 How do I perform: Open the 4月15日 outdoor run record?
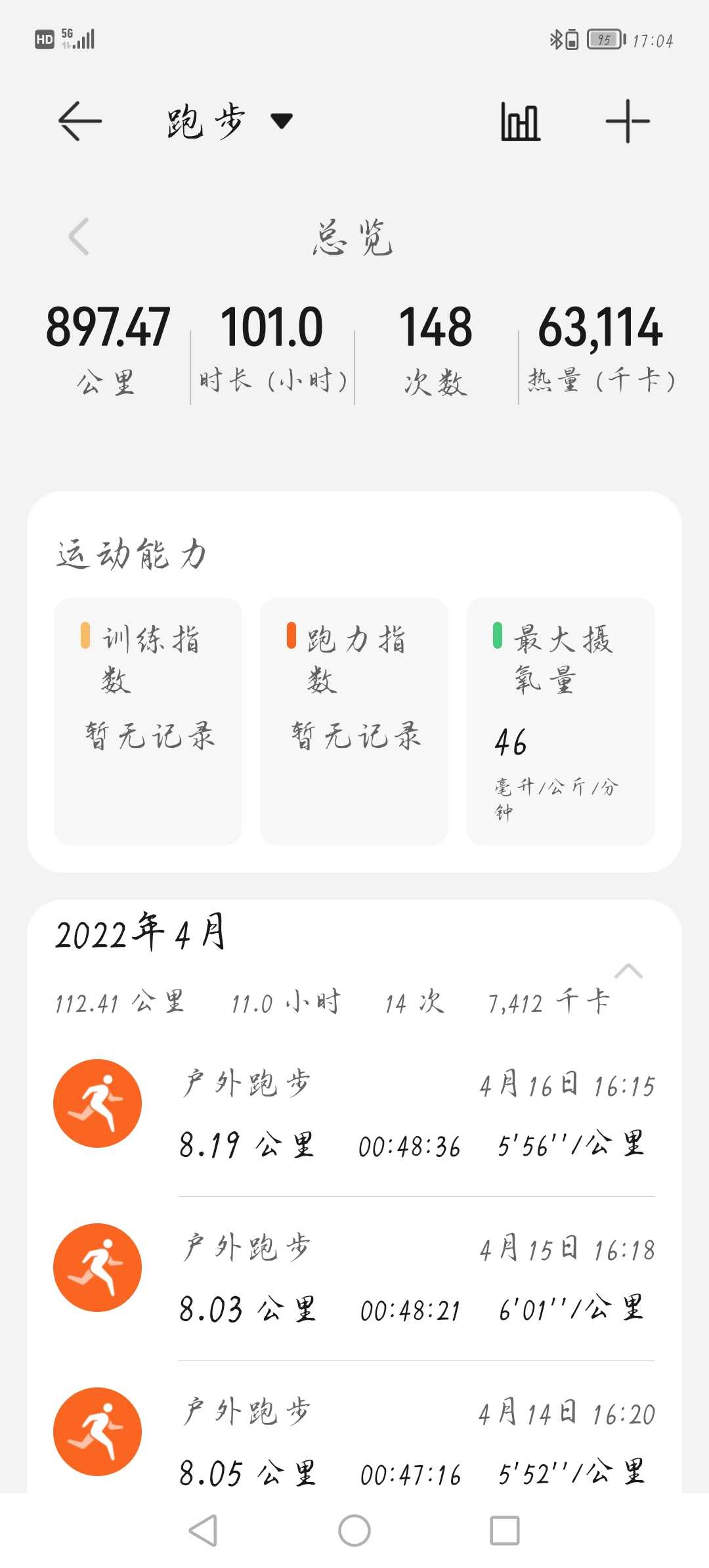tap(354, 1278)
